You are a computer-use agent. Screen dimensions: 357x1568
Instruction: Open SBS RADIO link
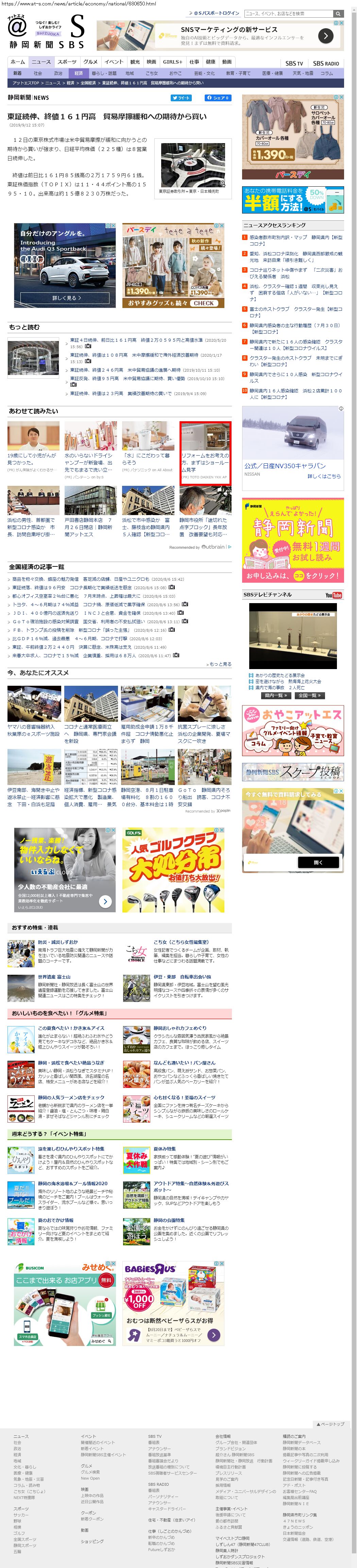326,63
